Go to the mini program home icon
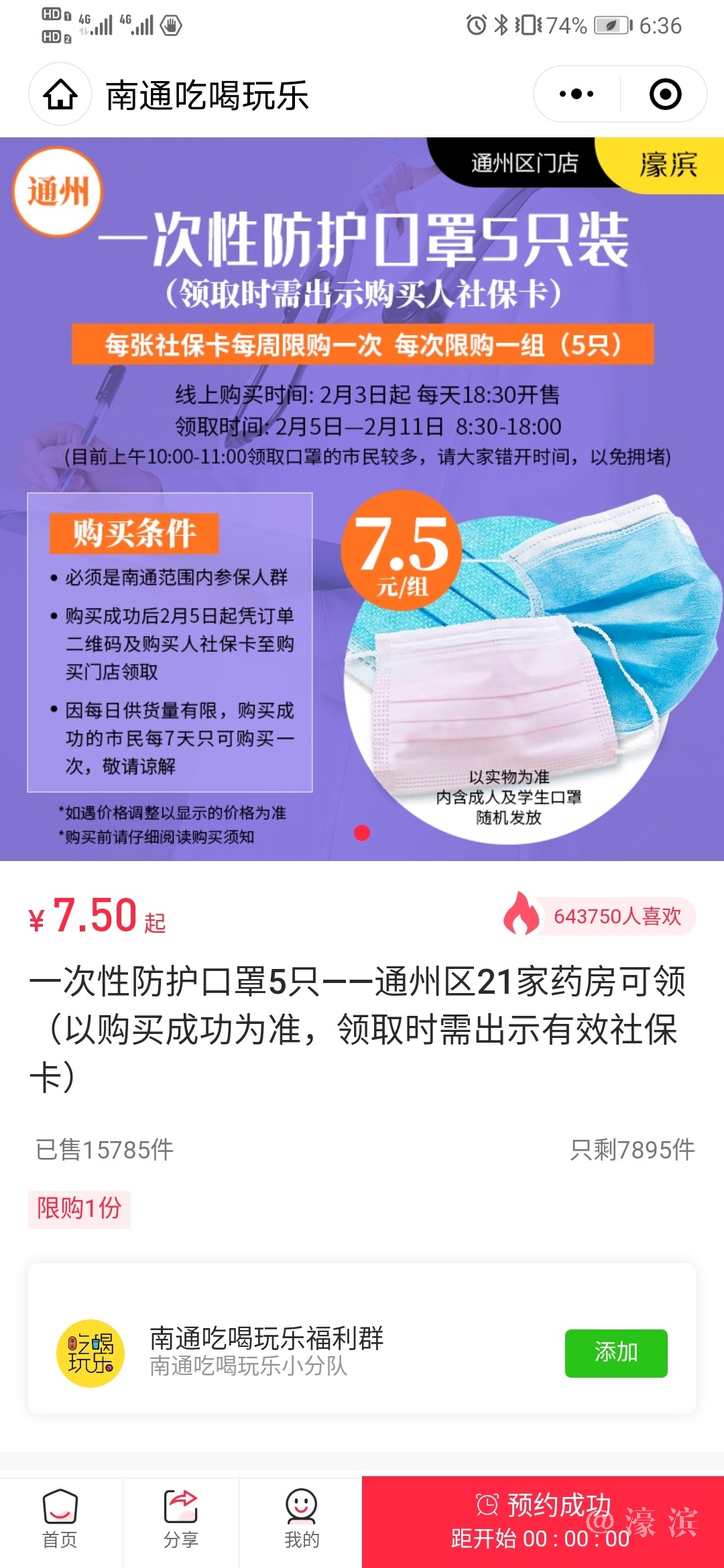The width and height of the screenshot is (724, 1568). coord(60,94)
